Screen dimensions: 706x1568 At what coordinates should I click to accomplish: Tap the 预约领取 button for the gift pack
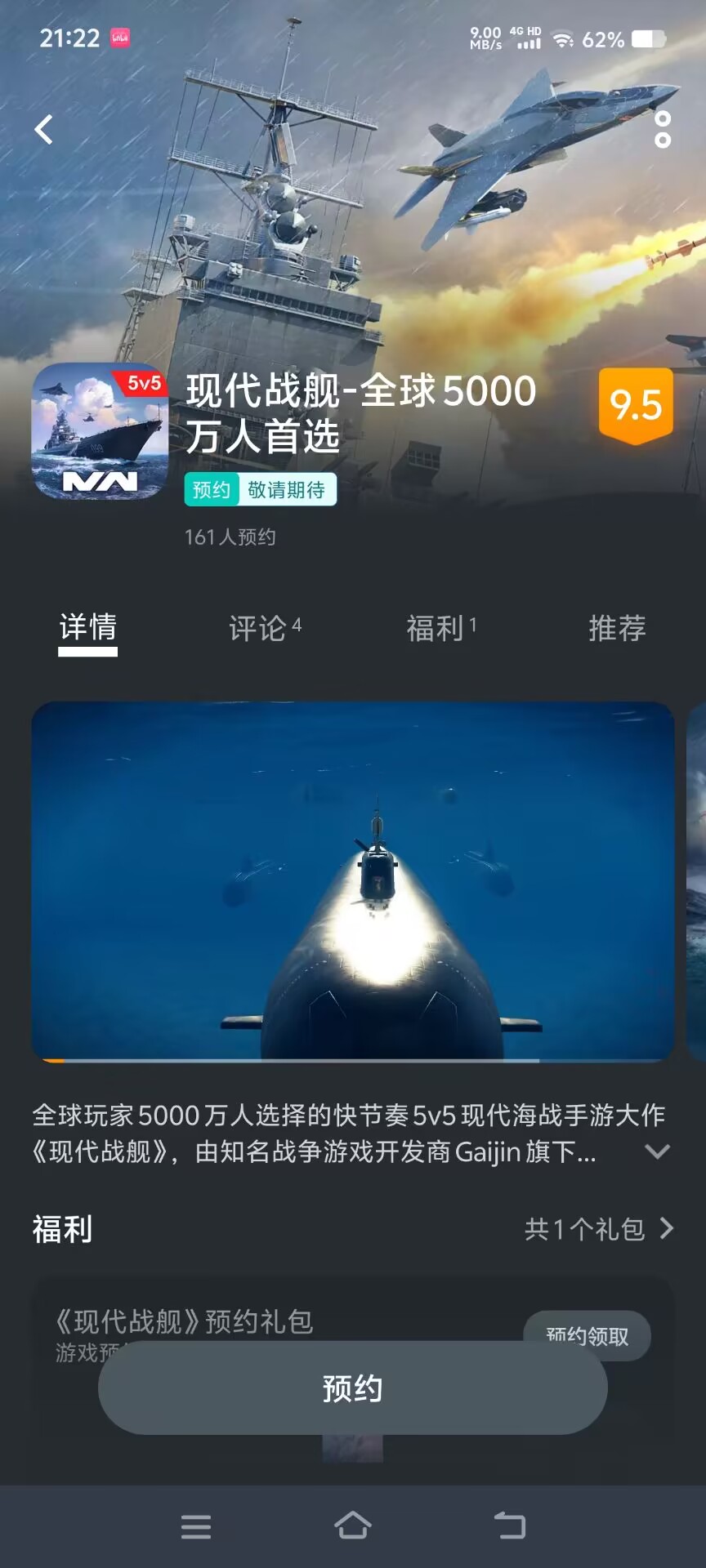[x=587, y=1336]
